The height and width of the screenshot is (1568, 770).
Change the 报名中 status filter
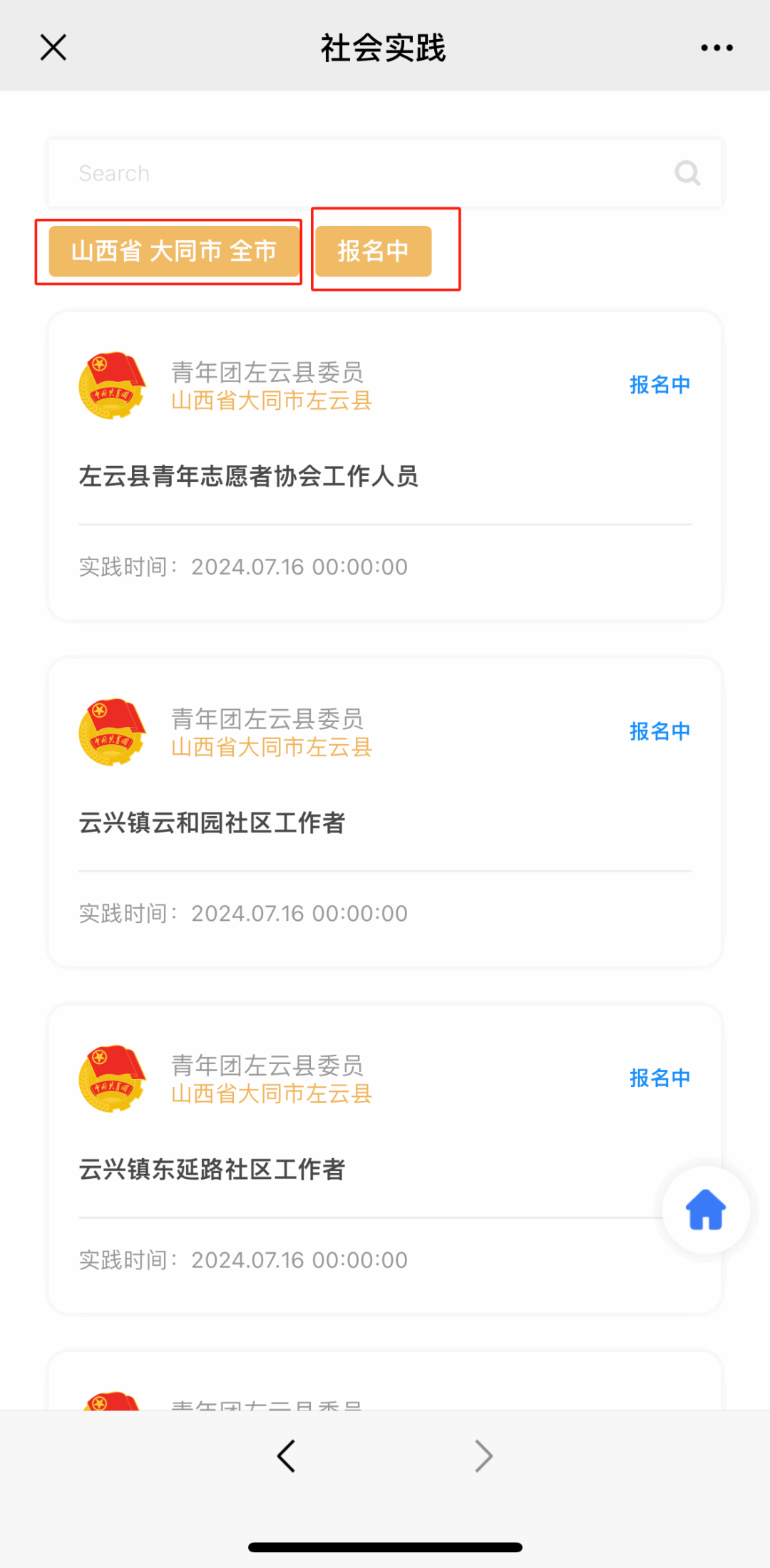[374, 252]
